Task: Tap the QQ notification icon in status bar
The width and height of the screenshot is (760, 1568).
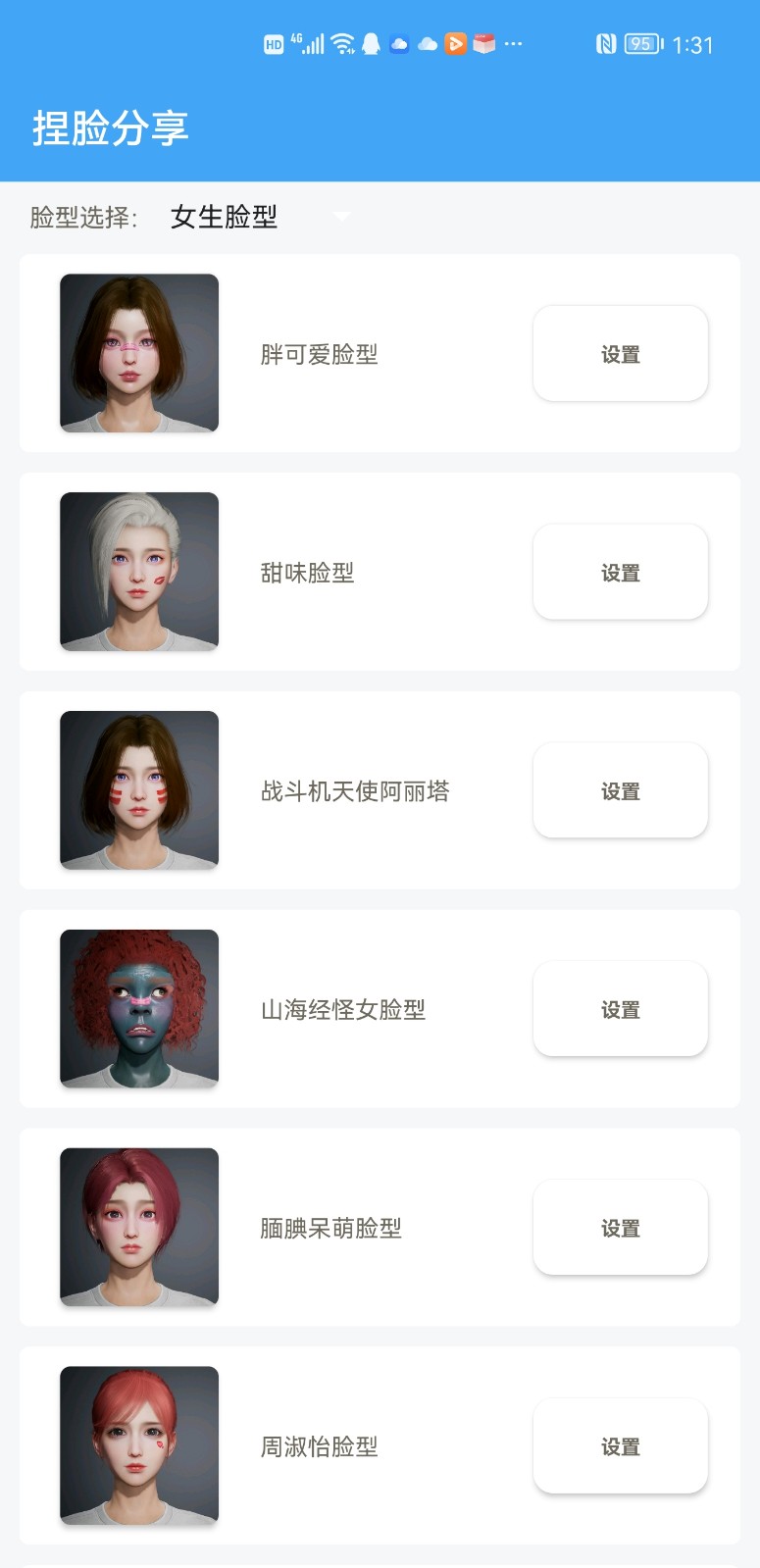Action: (370, 43)
